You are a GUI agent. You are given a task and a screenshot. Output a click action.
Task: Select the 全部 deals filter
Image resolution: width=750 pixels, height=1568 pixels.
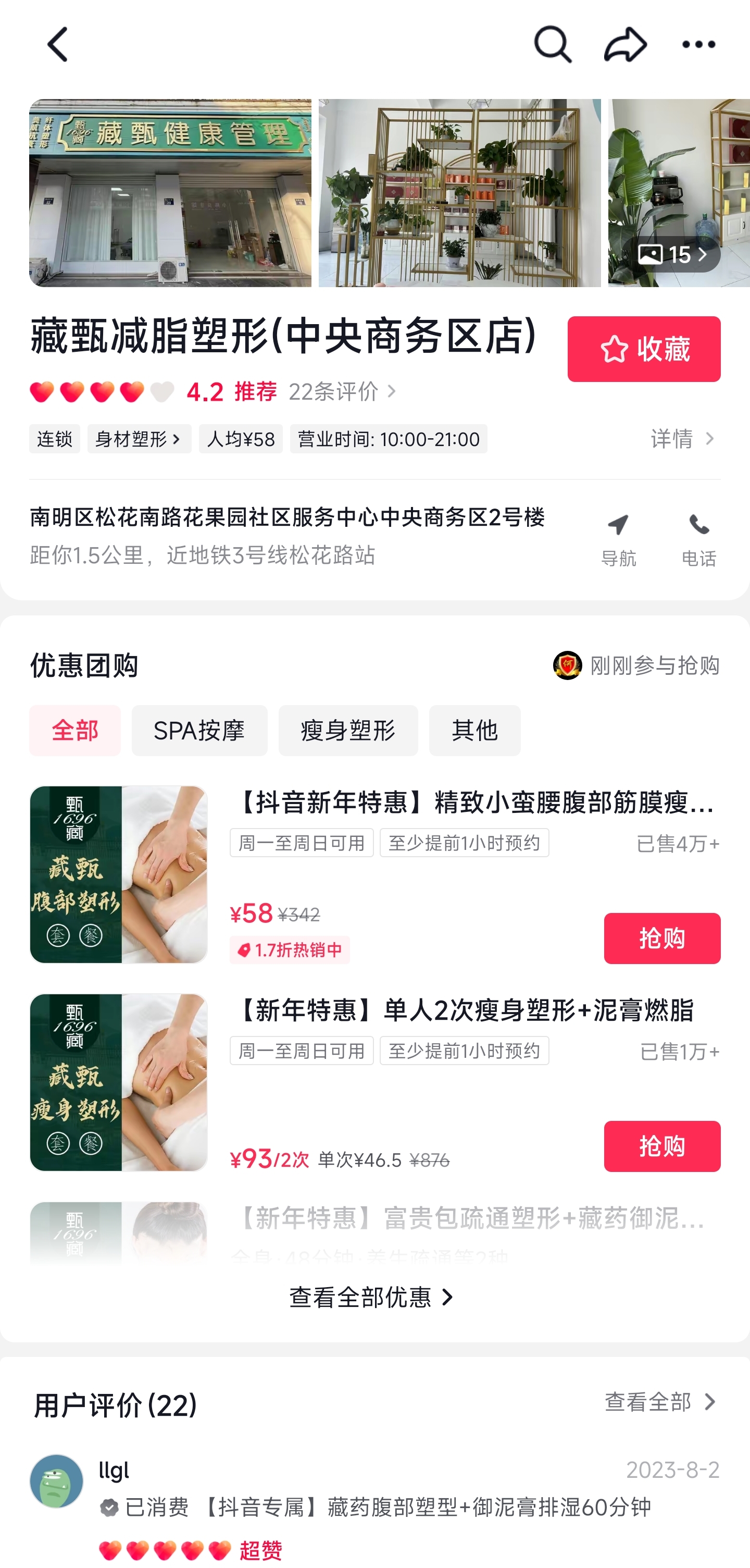(75, 731)
